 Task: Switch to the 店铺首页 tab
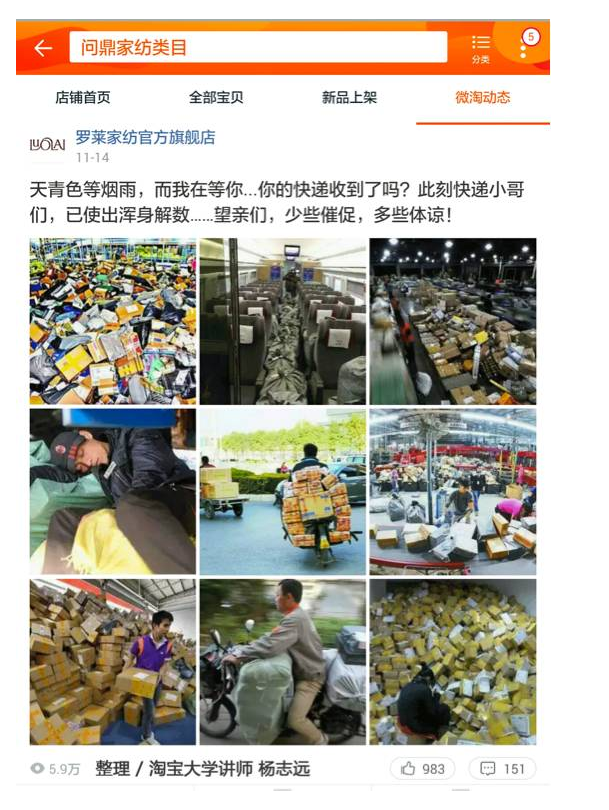pyautogui.click(x=83, y=97)
